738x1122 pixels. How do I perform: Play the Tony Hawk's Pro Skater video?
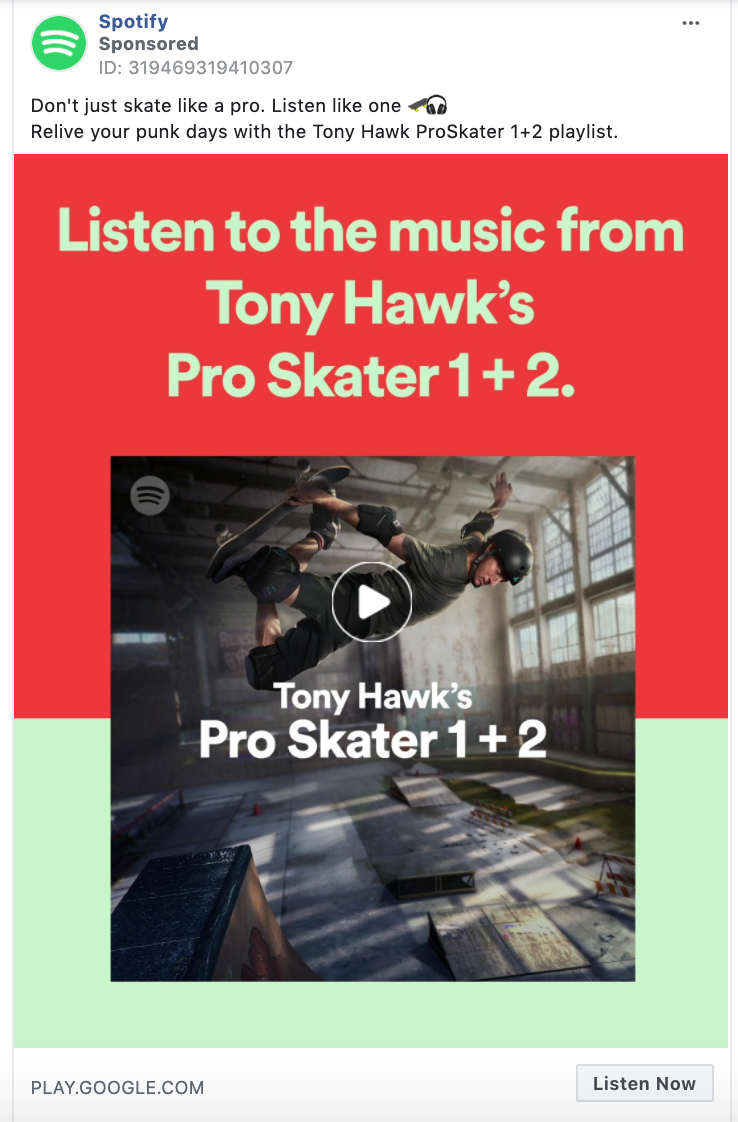click(372, 602)
